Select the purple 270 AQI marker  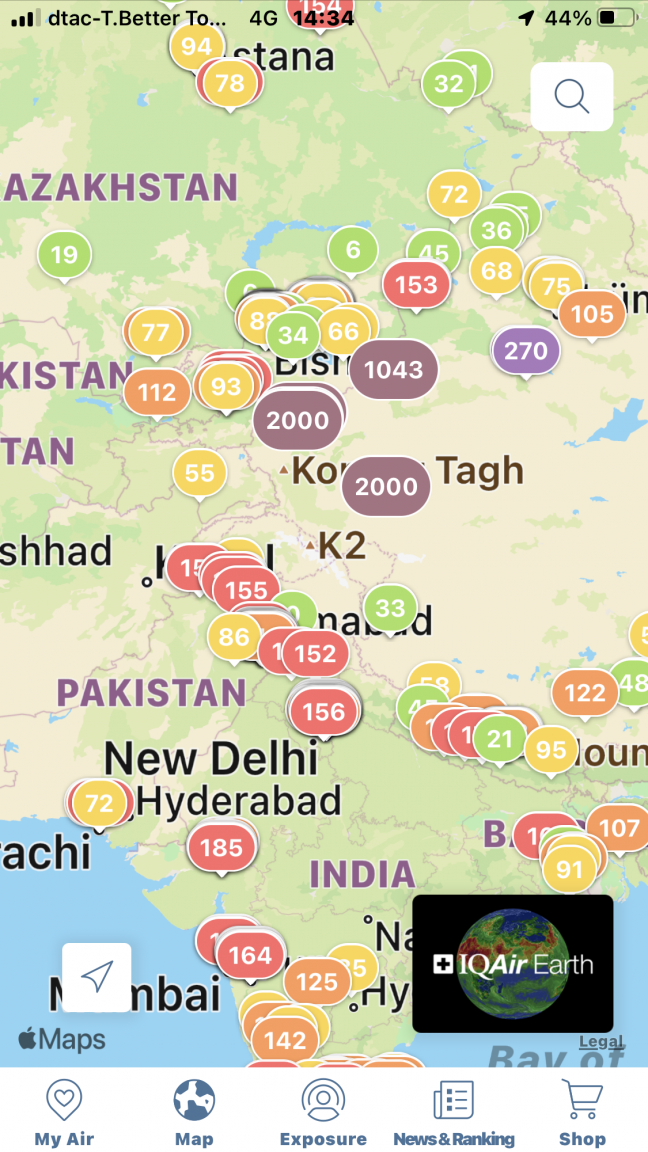526,351
